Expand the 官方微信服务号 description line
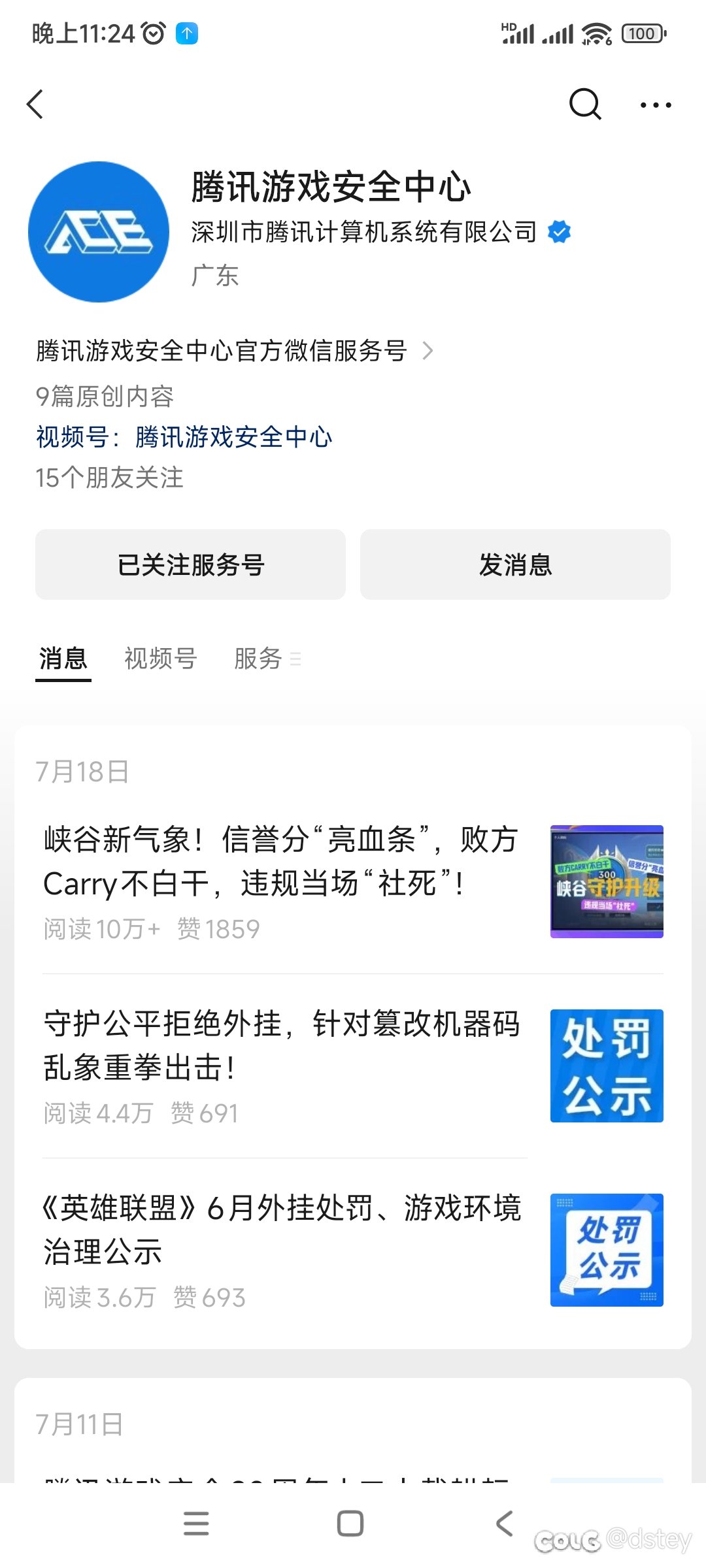706x1568 pixels. (235, 351)
